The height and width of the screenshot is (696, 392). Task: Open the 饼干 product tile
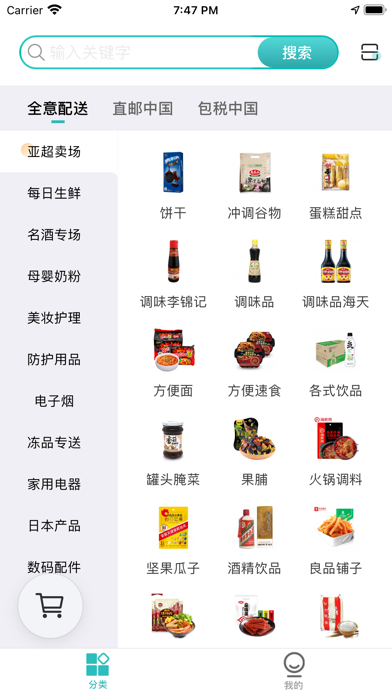(x=173, y=186)
